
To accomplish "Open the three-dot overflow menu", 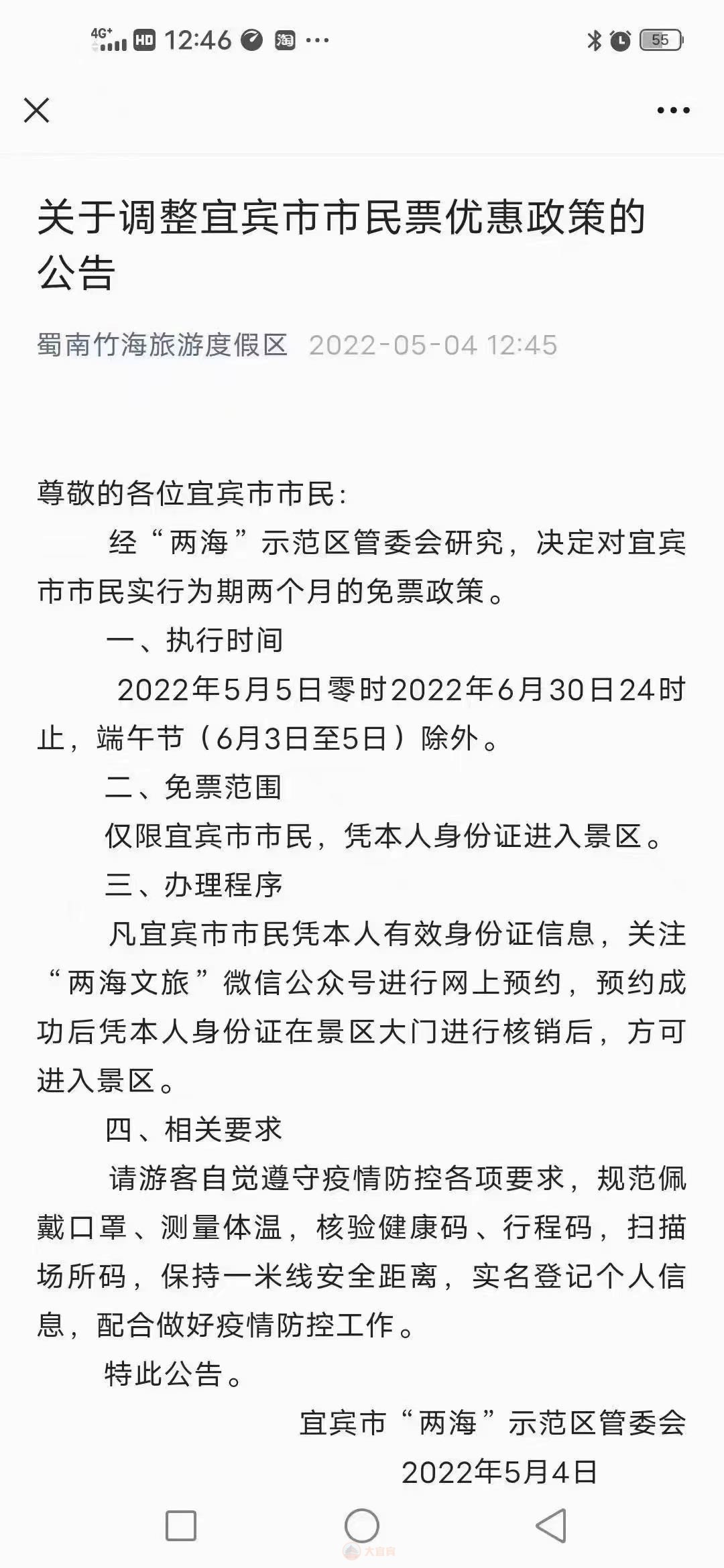I will pyautogui.click(x=673, y=111).
